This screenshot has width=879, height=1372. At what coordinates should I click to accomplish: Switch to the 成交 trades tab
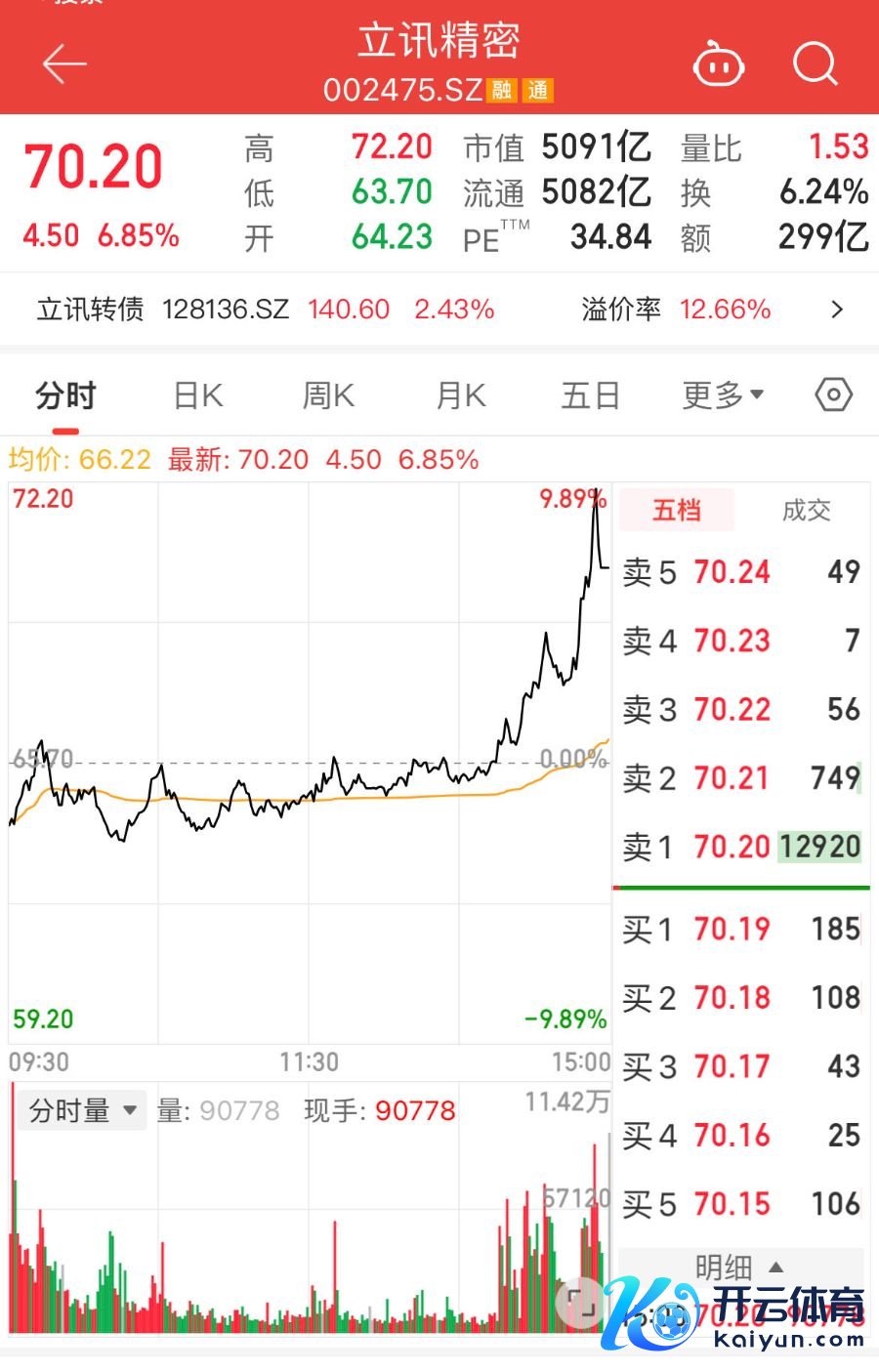(807, 510)
